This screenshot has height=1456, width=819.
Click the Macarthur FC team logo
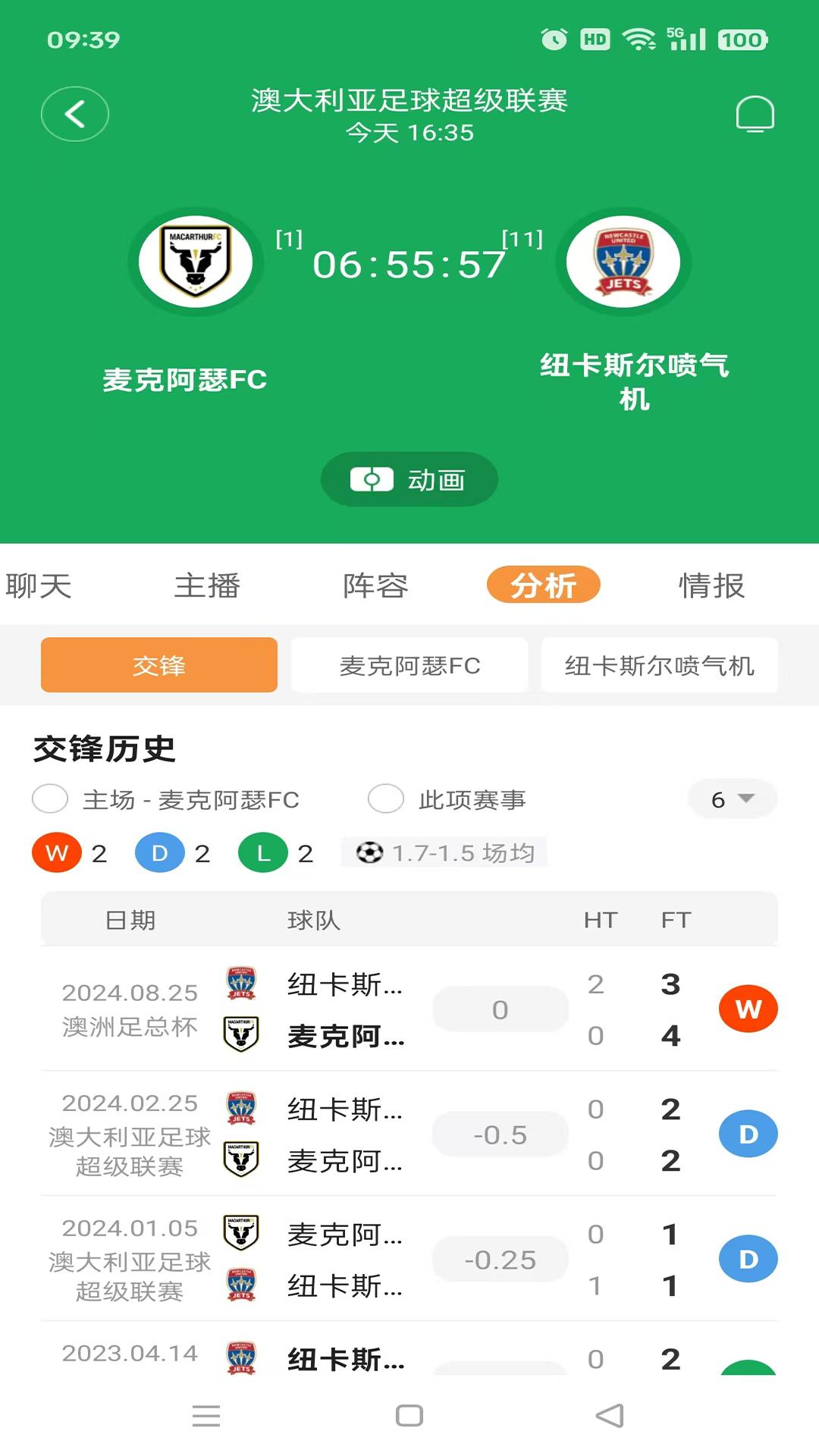point(195,261)
